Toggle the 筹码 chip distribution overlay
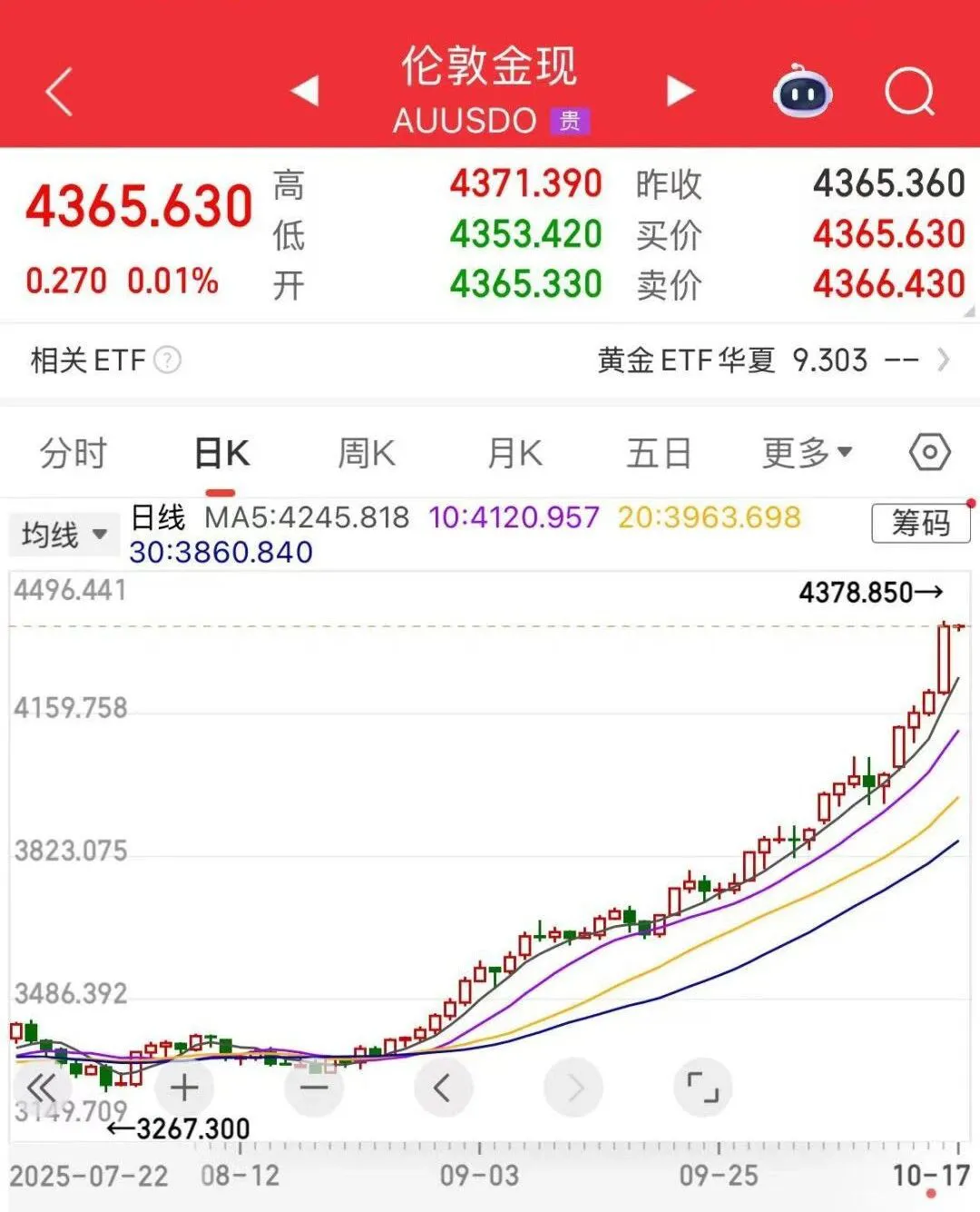Screen dimensions: 980x1212 click(x=919, y=524)
